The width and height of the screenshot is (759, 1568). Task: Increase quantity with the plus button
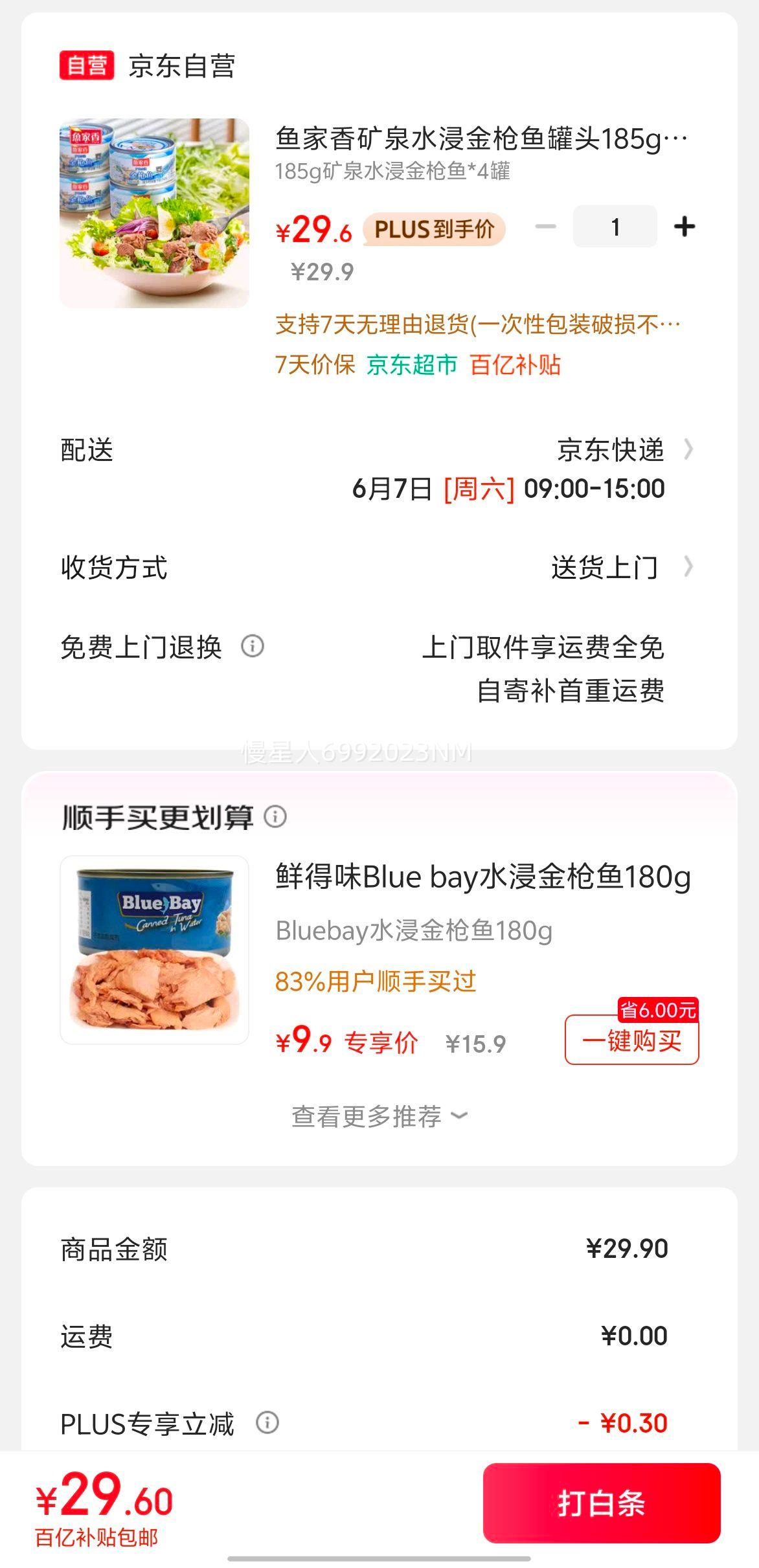click(x=685, y=227)
